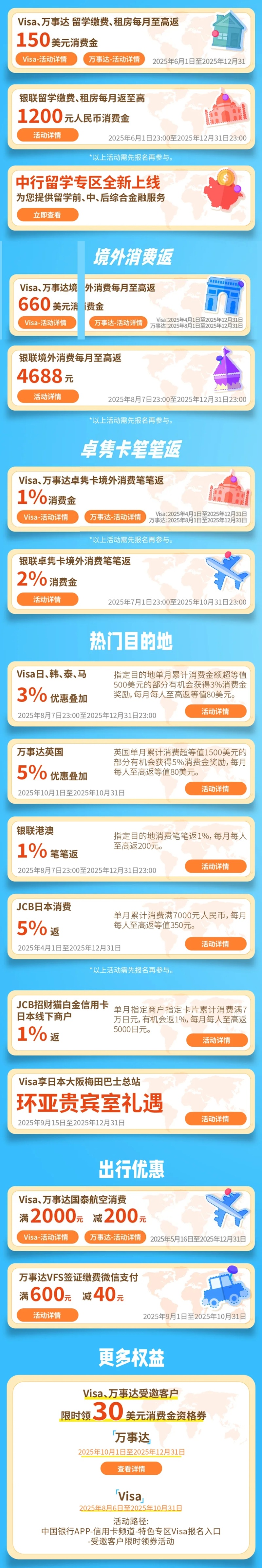Tap 立即查看 for 中行留学专区
The height and width of the screenshot is (1568, 262).
(47, 215)
